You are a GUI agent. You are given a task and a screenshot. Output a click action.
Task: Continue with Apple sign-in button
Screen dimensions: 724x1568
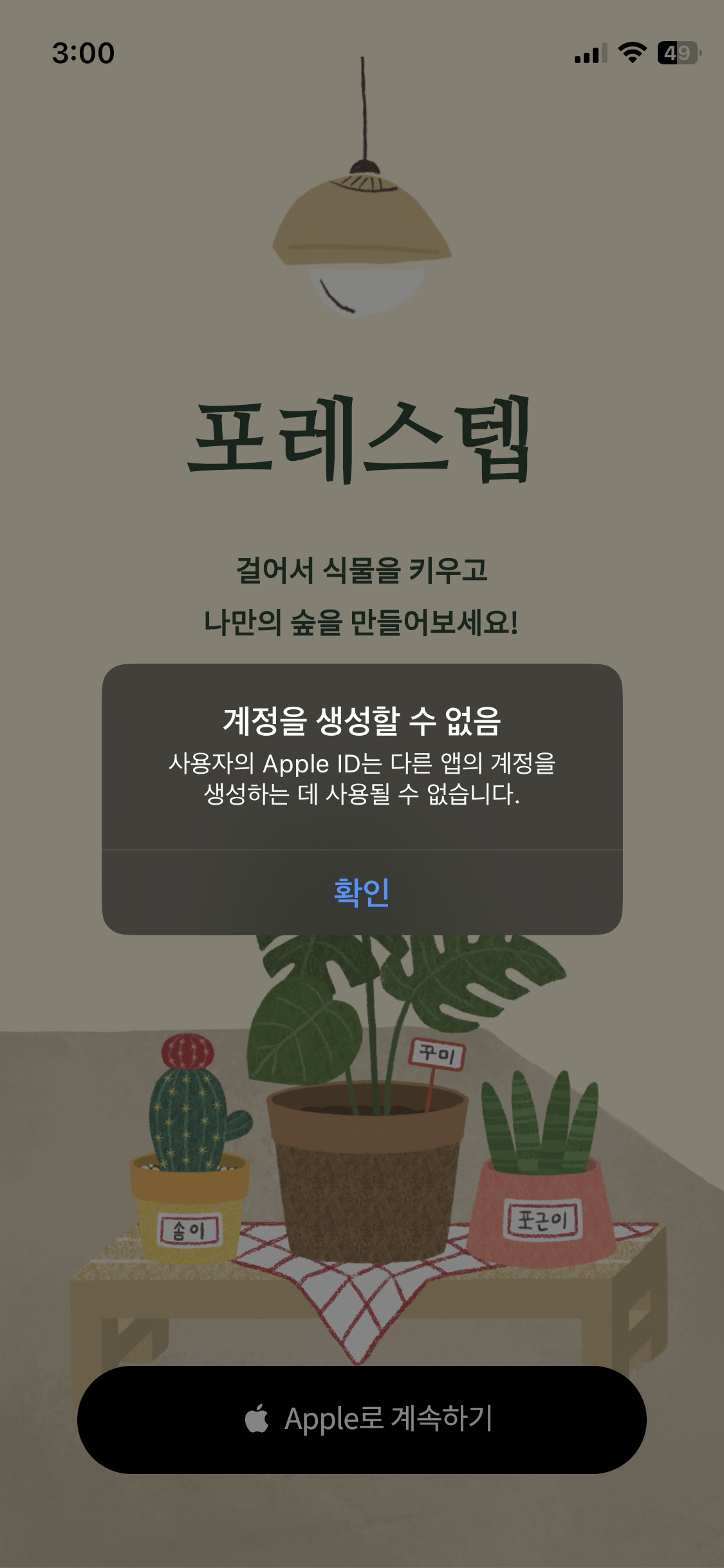click(362, 1419)
